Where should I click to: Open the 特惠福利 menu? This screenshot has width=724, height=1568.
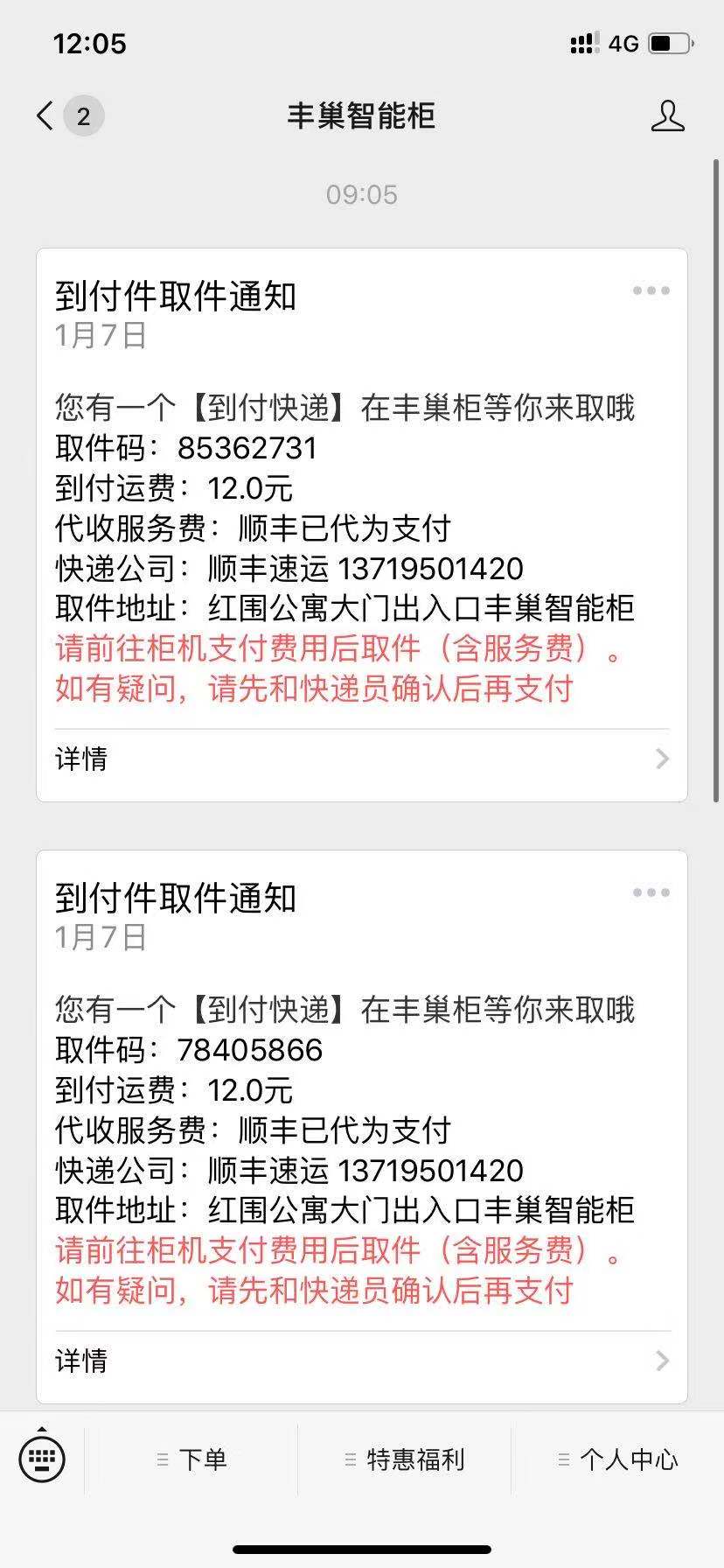405,1459
